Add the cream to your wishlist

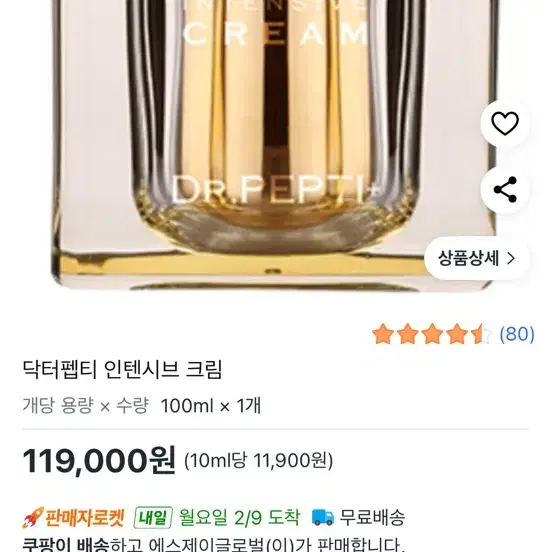pyautogui.click(x=505, y=123)
